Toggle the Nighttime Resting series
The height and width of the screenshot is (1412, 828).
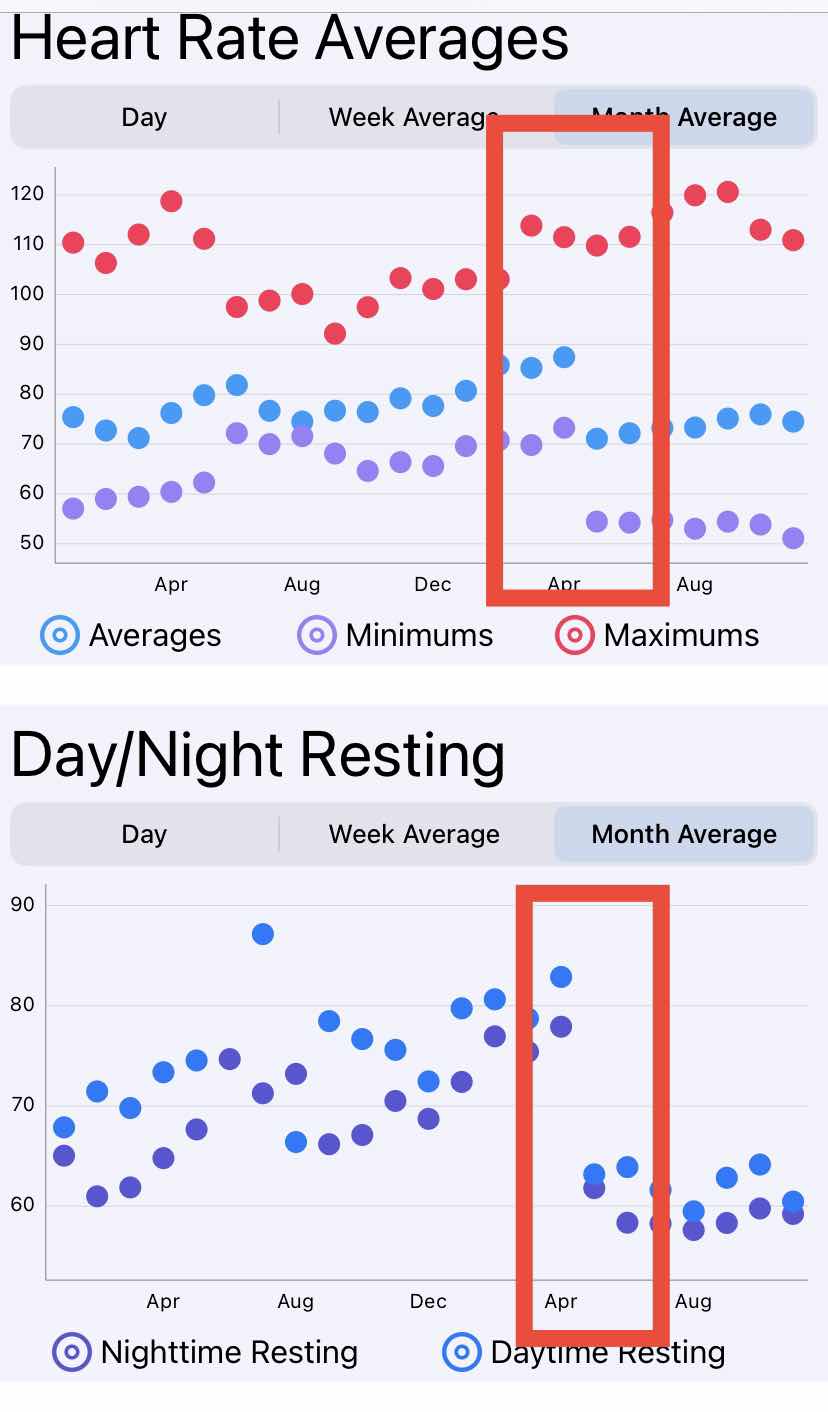[205, 1352]
